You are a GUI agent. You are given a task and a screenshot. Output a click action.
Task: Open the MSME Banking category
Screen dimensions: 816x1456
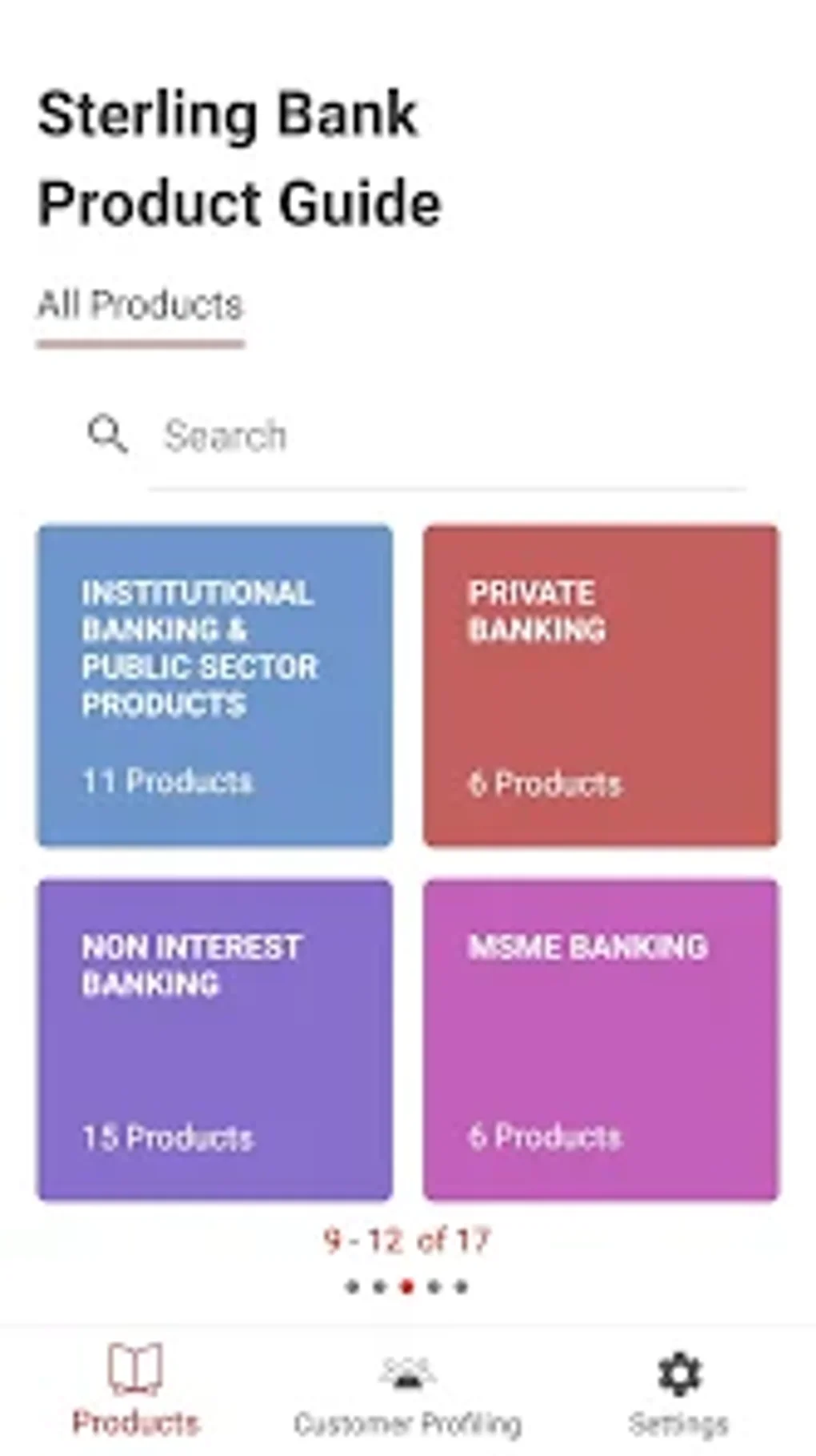[x=601, y=1037]
